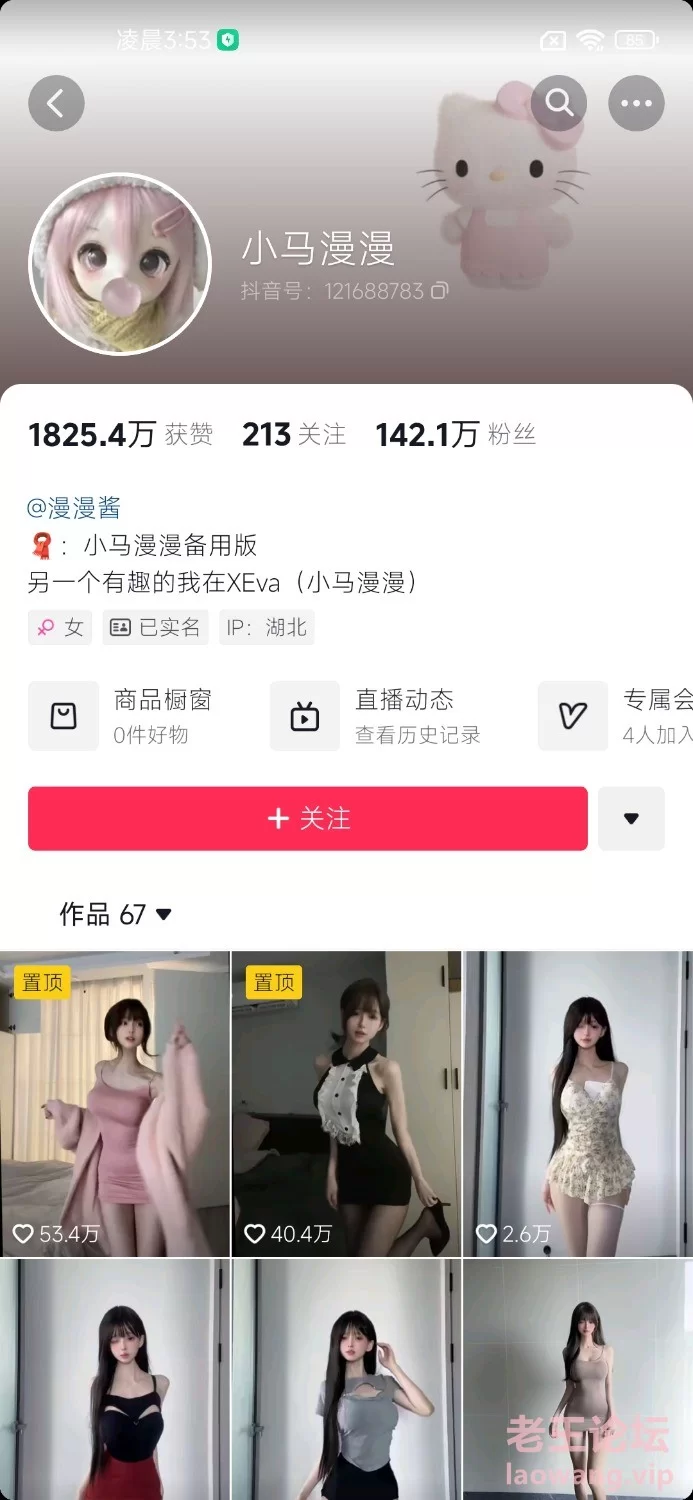The height and width of the screenshot is (1500, 693).
Task: Follow this account with 关注 button
Action: point(308,819)
